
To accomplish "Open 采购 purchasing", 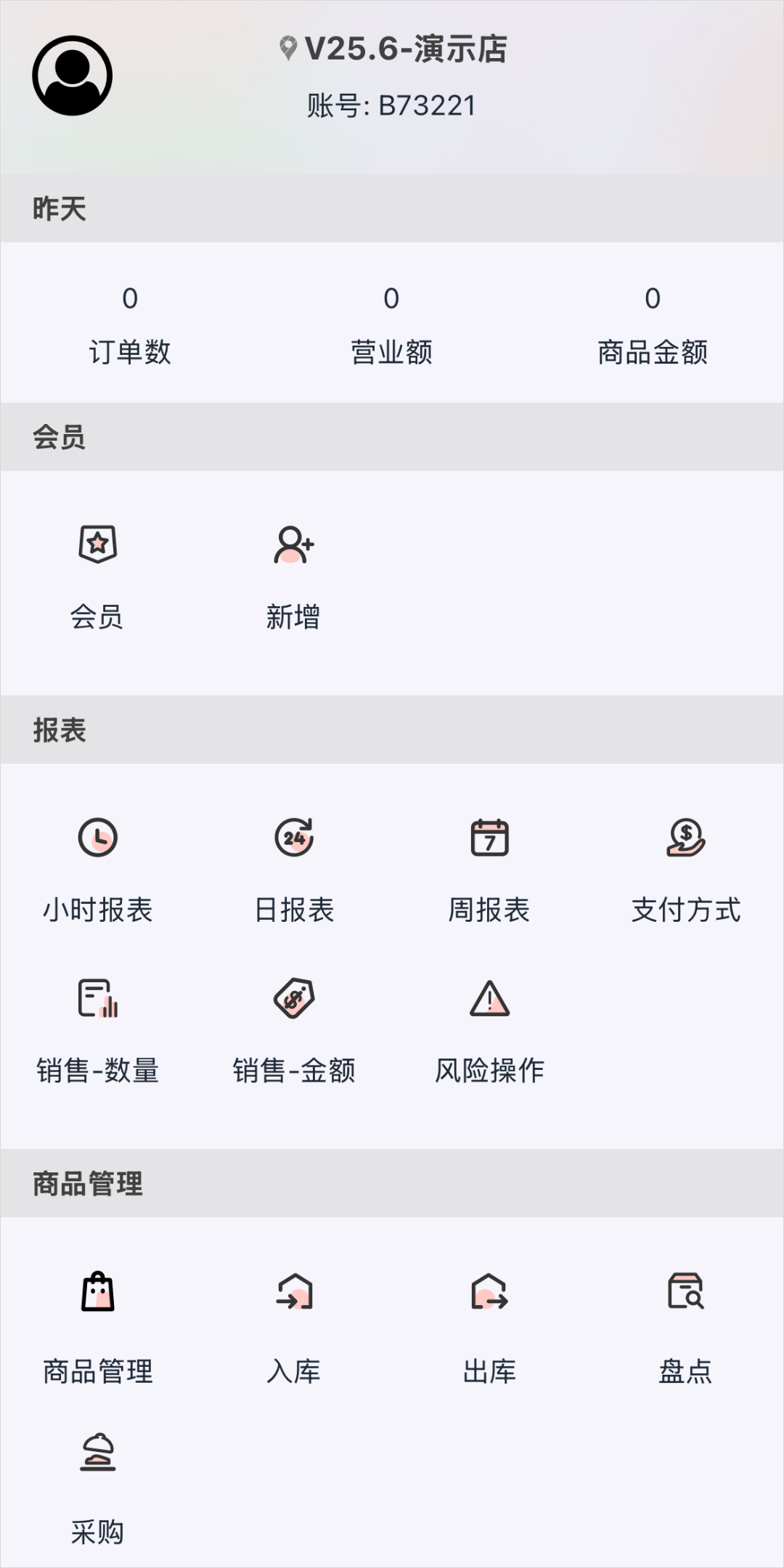I will click(x=97, y=1489).
